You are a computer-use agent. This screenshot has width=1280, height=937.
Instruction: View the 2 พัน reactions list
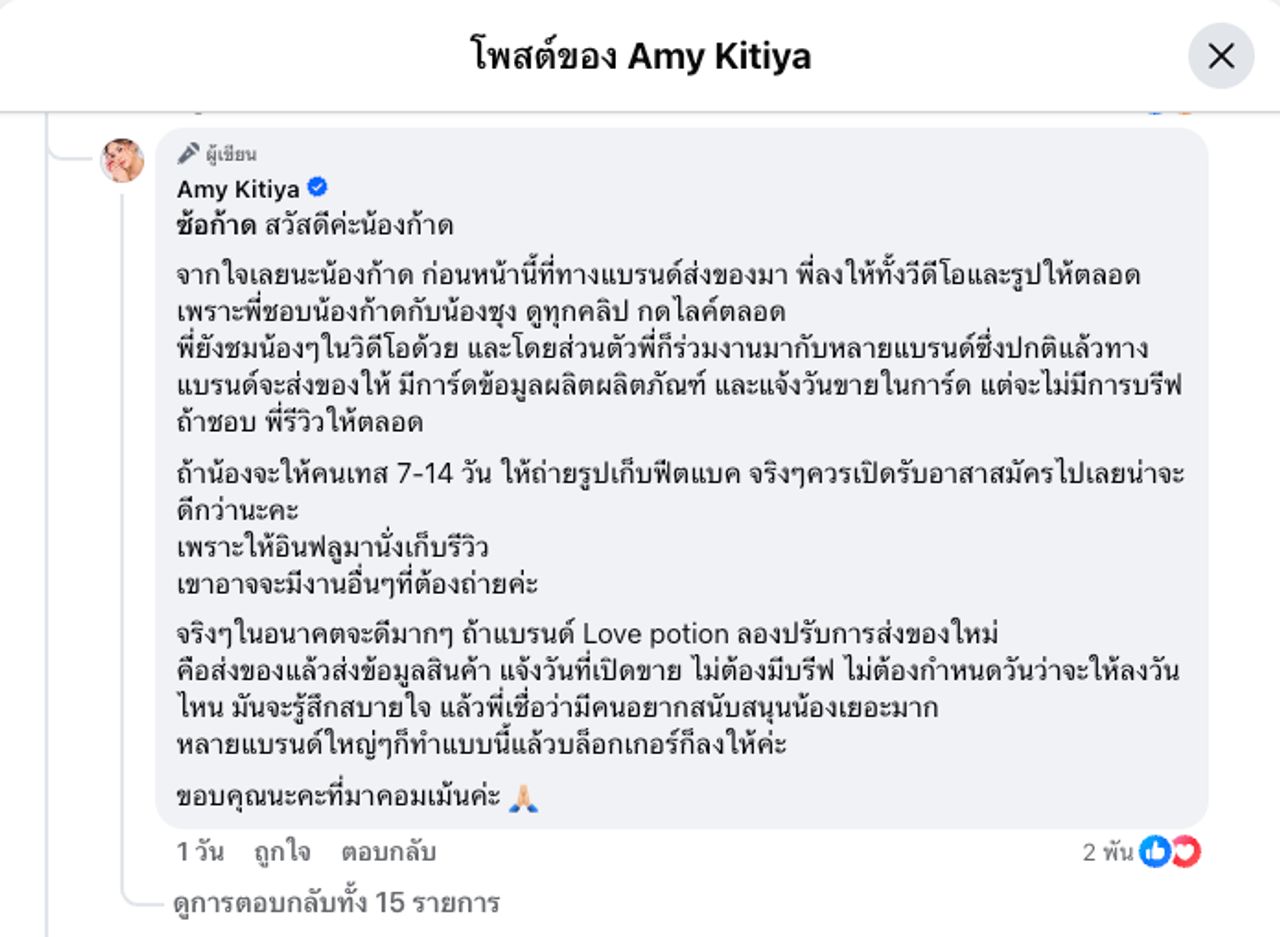pos(1141,852)
